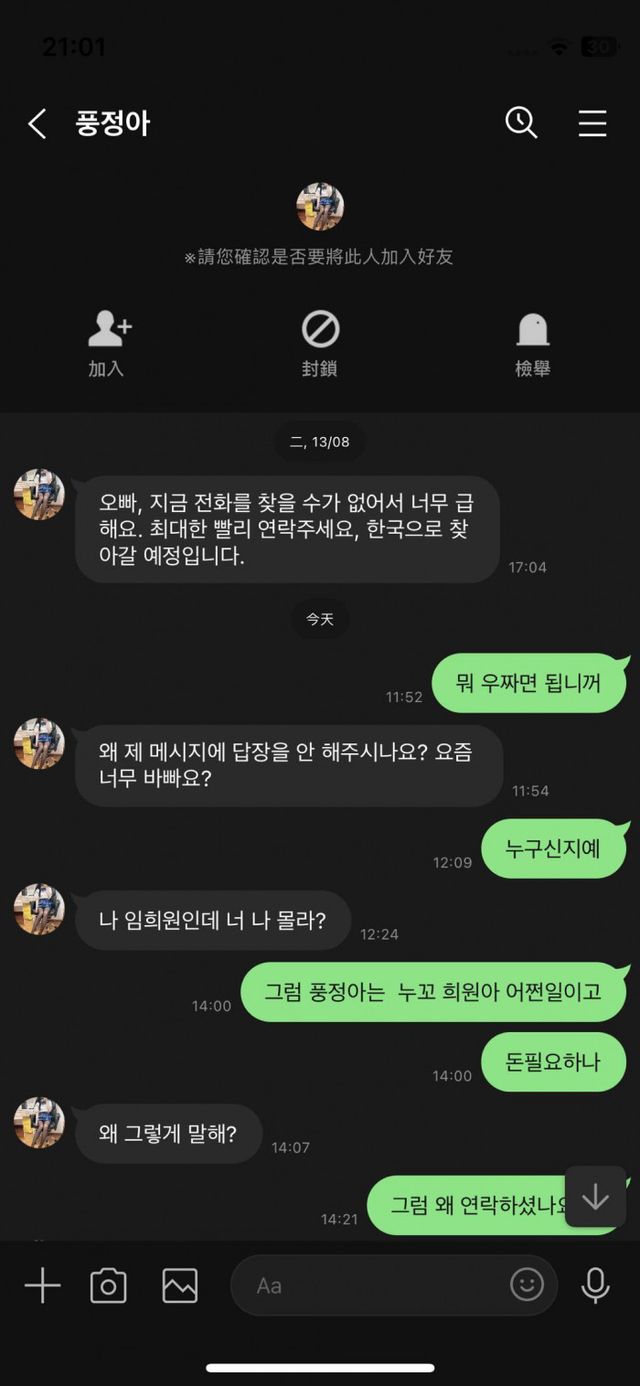
Task: Report this contact (檢舉)
Action: pyautogui.click(x=532, y=342)
